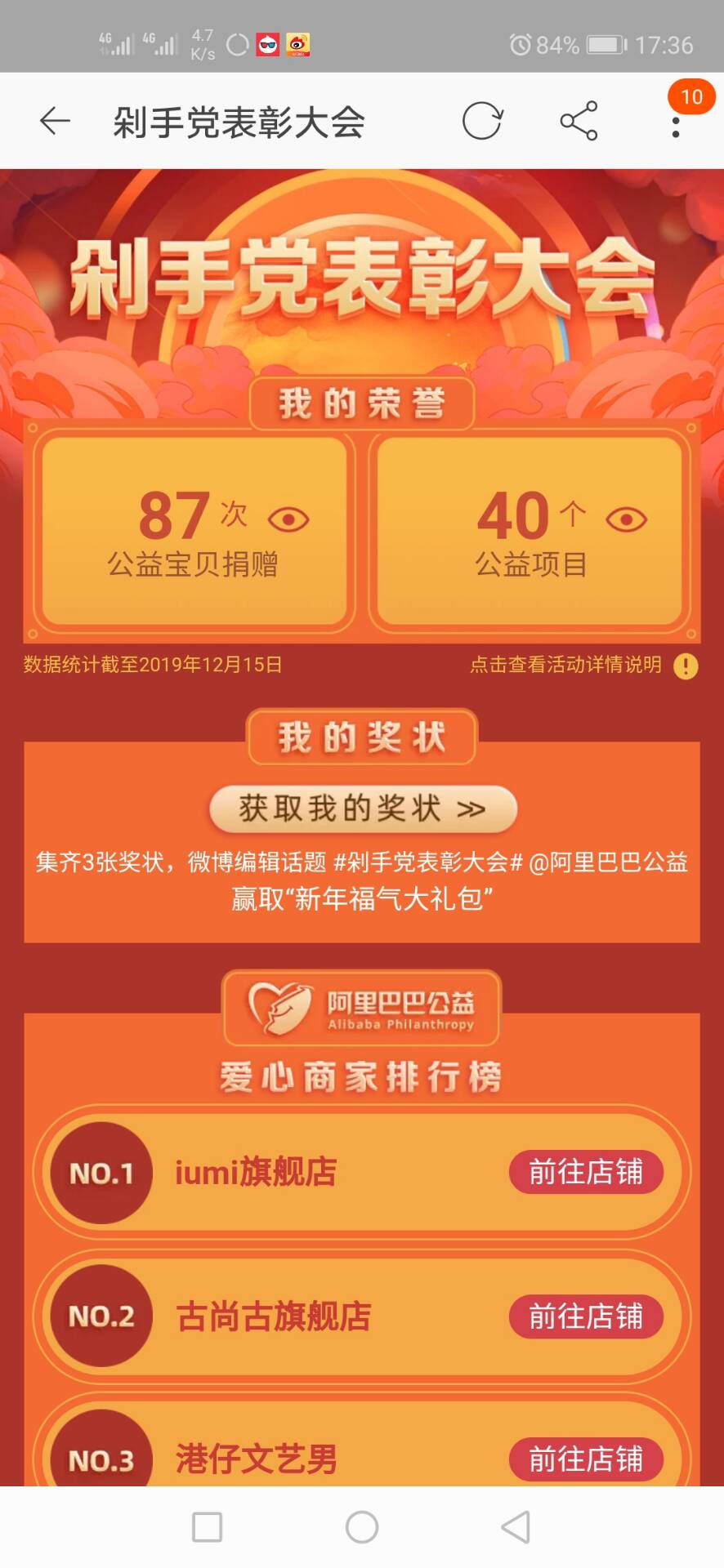Refresh the page

482,122
